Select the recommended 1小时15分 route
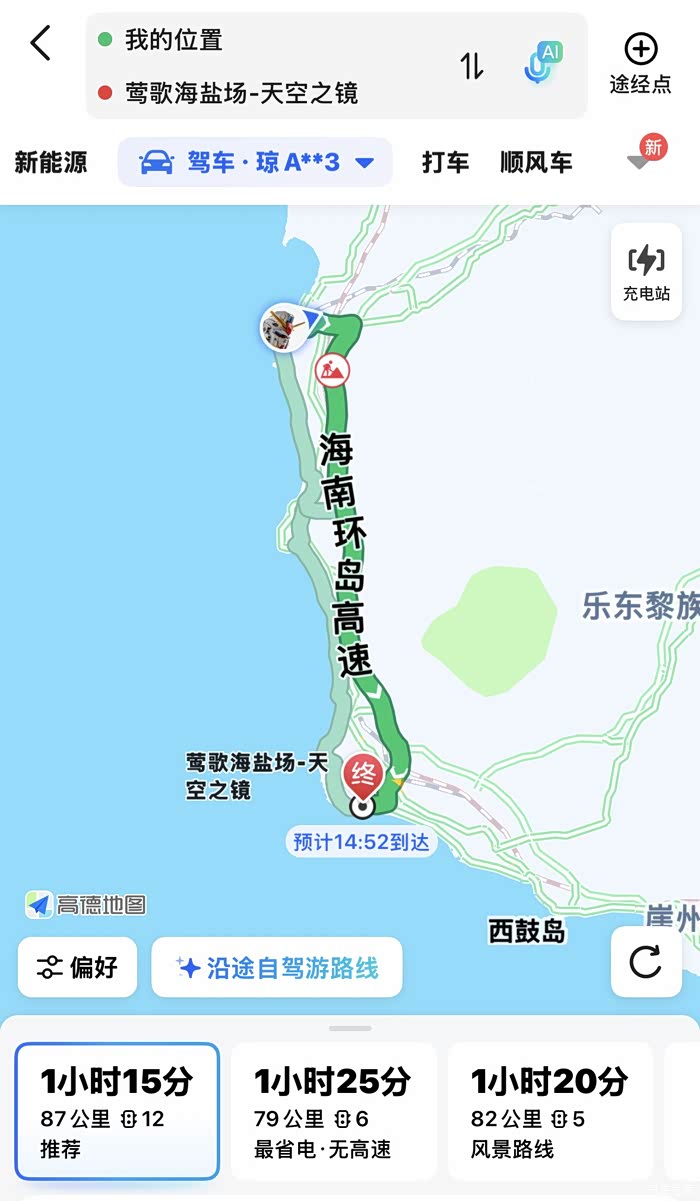Screen dimensions: 700x1201 117,1111
